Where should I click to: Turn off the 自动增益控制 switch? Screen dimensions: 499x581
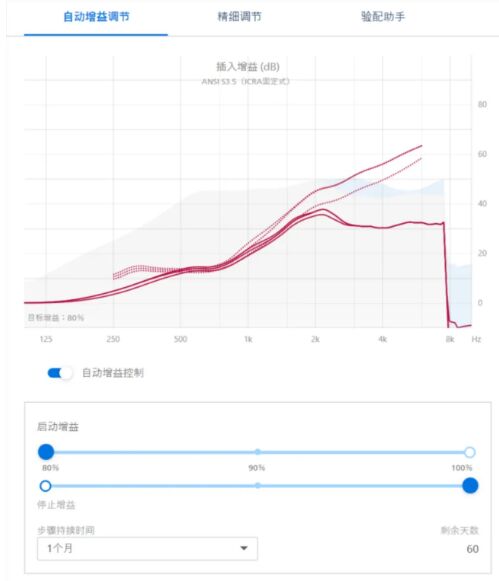[60, 373]
